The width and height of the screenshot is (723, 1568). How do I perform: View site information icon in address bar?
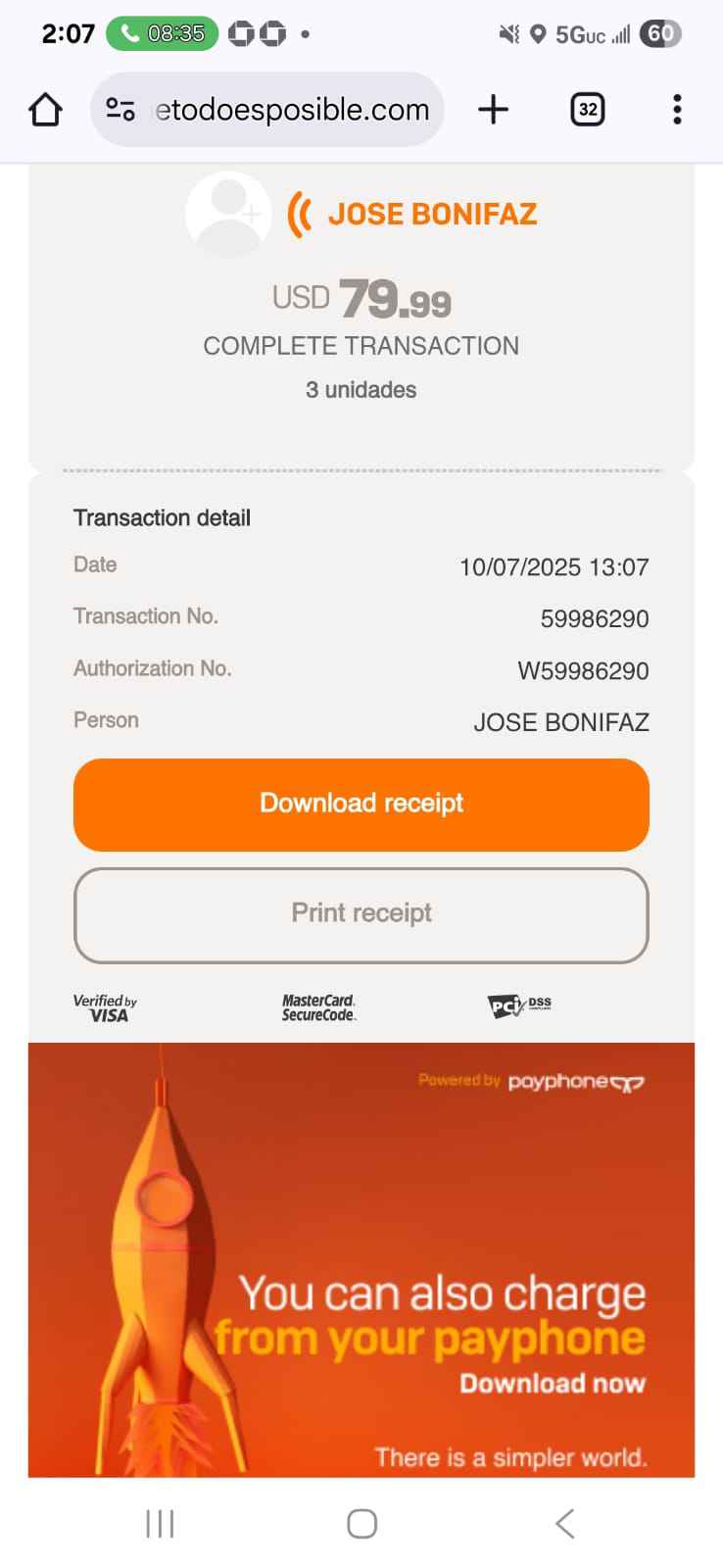(x=120, y=110)
